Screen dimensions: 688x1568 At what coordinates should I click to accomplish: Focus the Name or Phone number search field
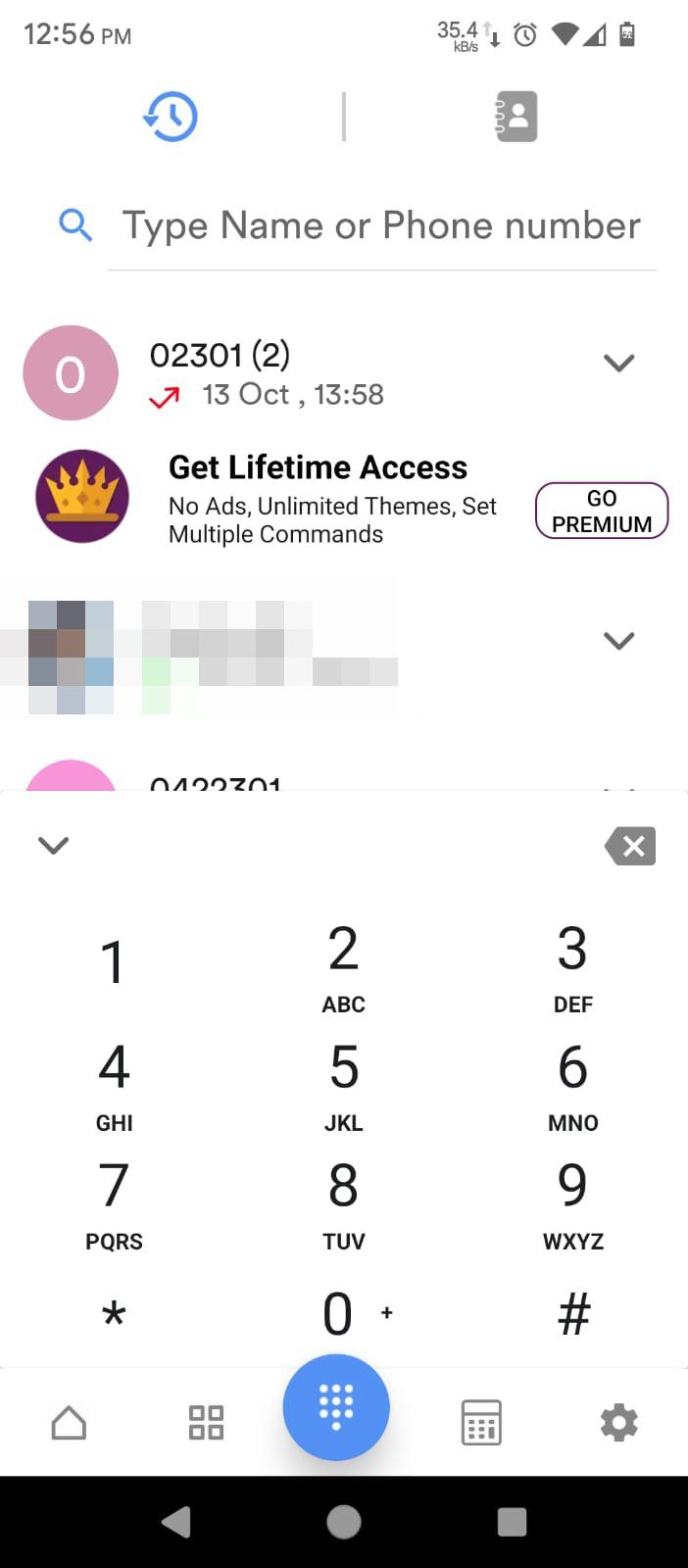click(380, 226)
